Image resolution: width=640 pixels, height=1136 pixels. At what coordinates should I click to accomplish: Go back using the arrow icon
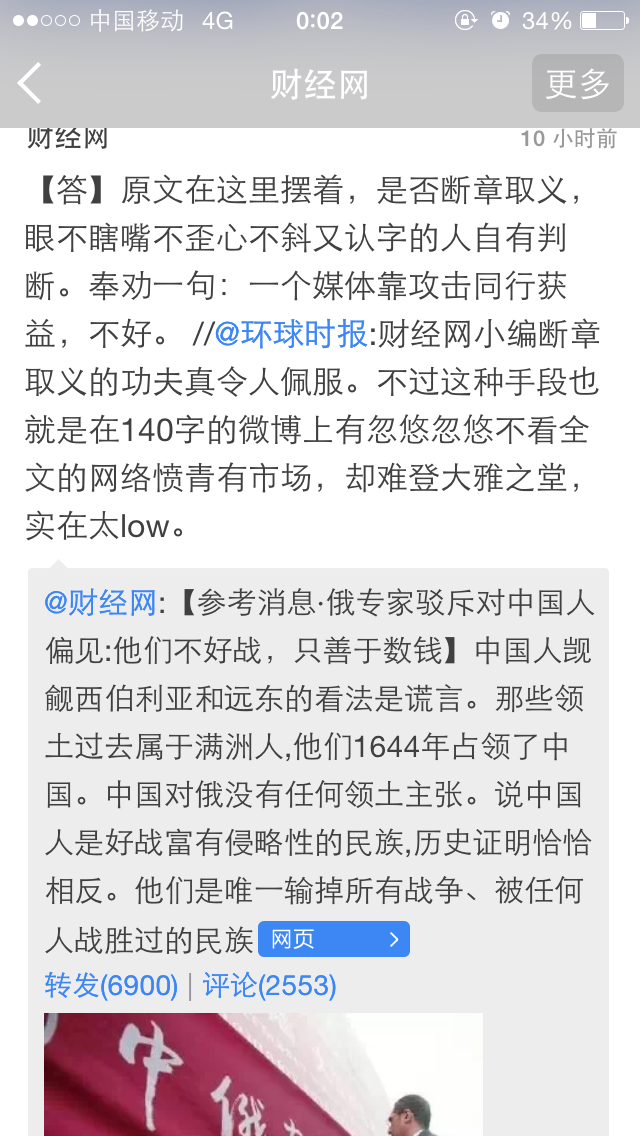(x=30, y=84)
